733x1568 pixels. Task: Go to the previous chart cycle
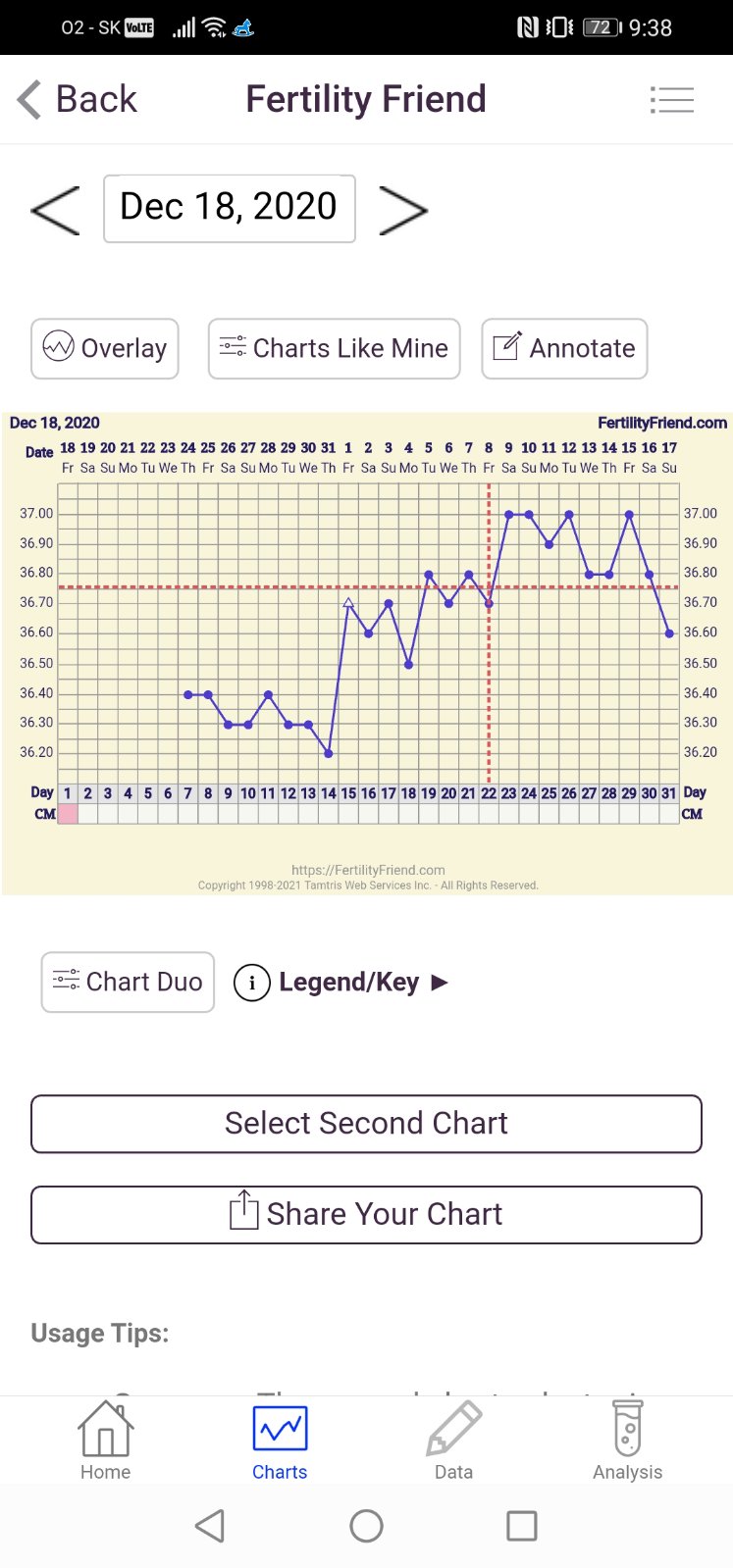coord(55,209)
